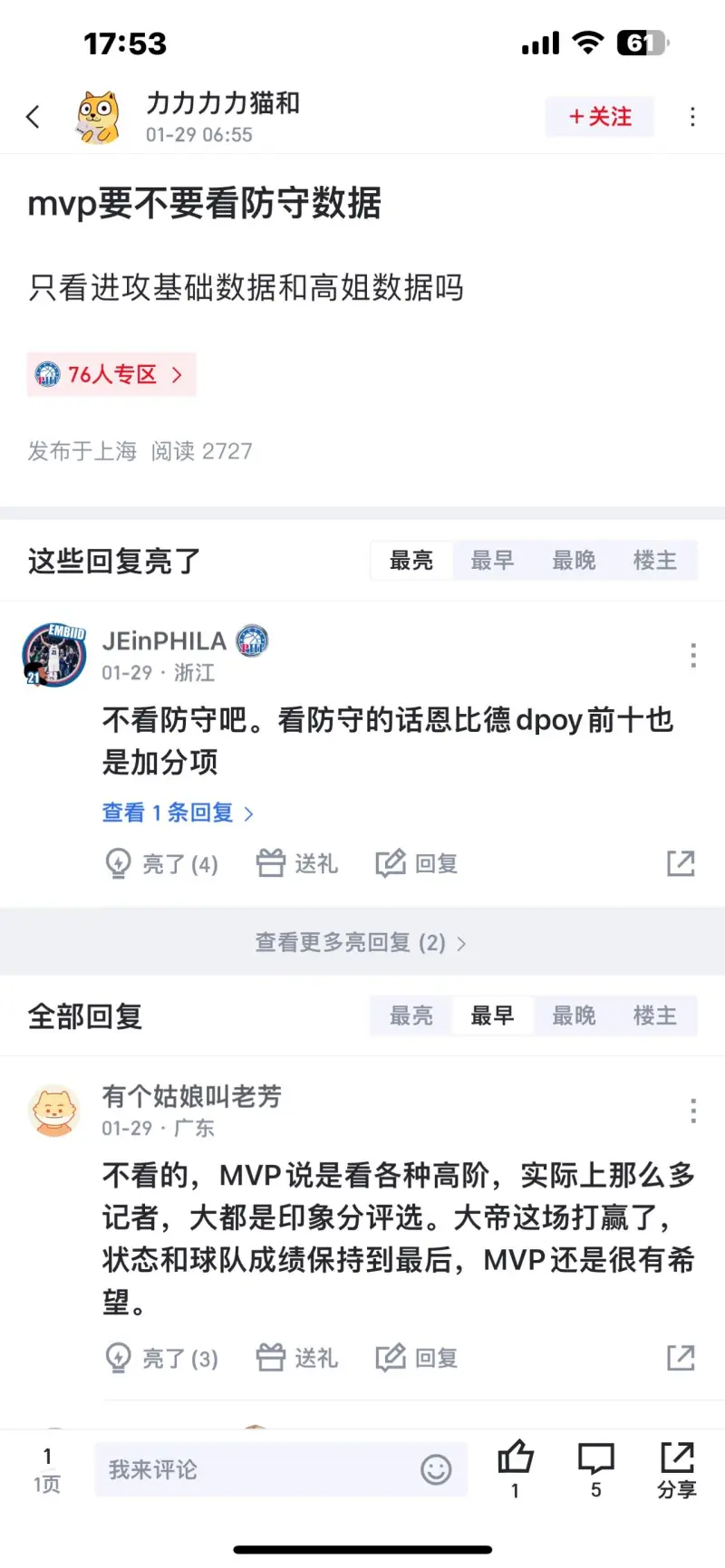Expand 查看更多亮回复 (2)
This screenshot has width=725, height=1568.
[361, 943]
